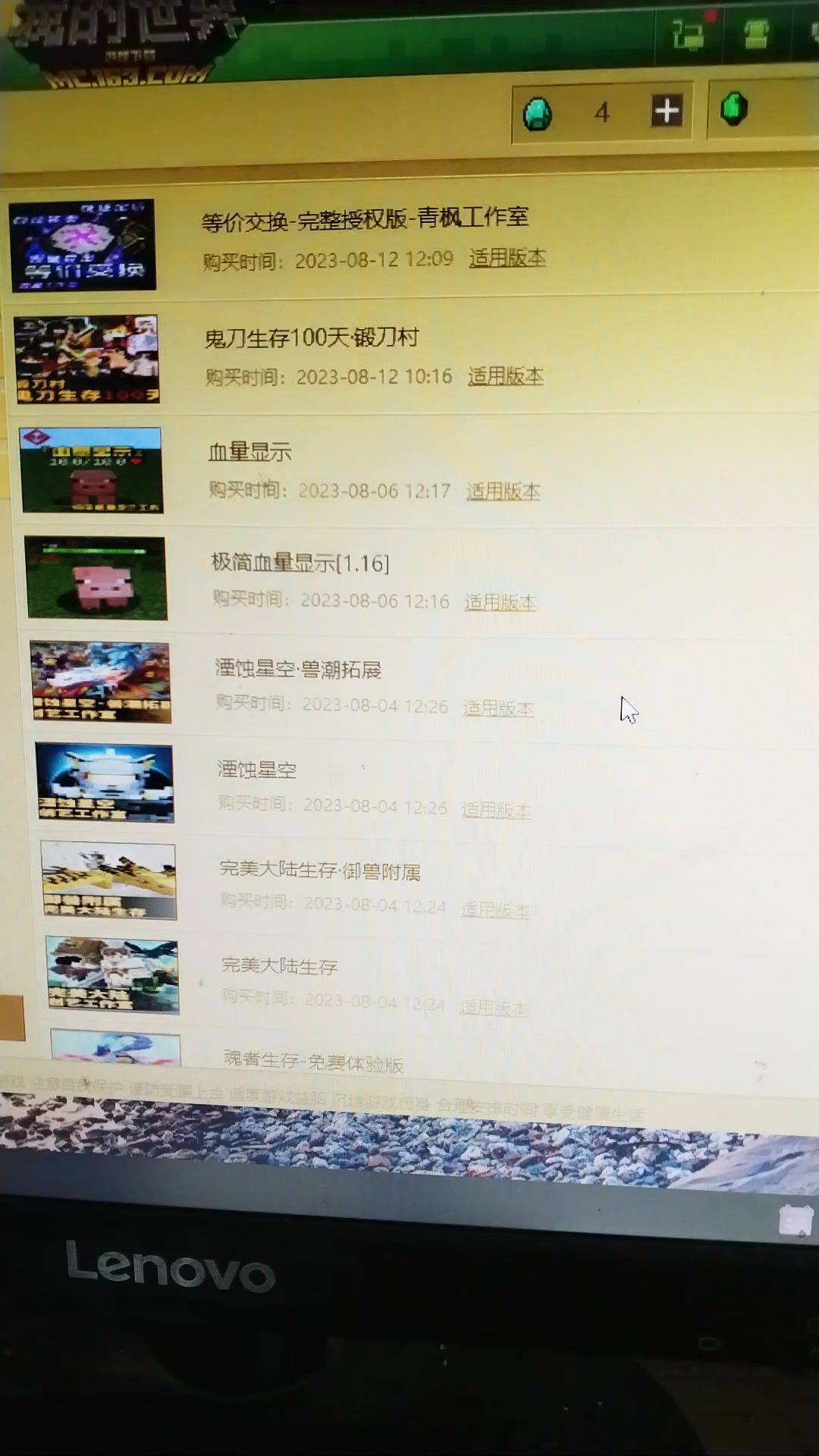Open the 血量显示 thumbnail
The width and height of the screenshot is (819, 1456).
92,470
